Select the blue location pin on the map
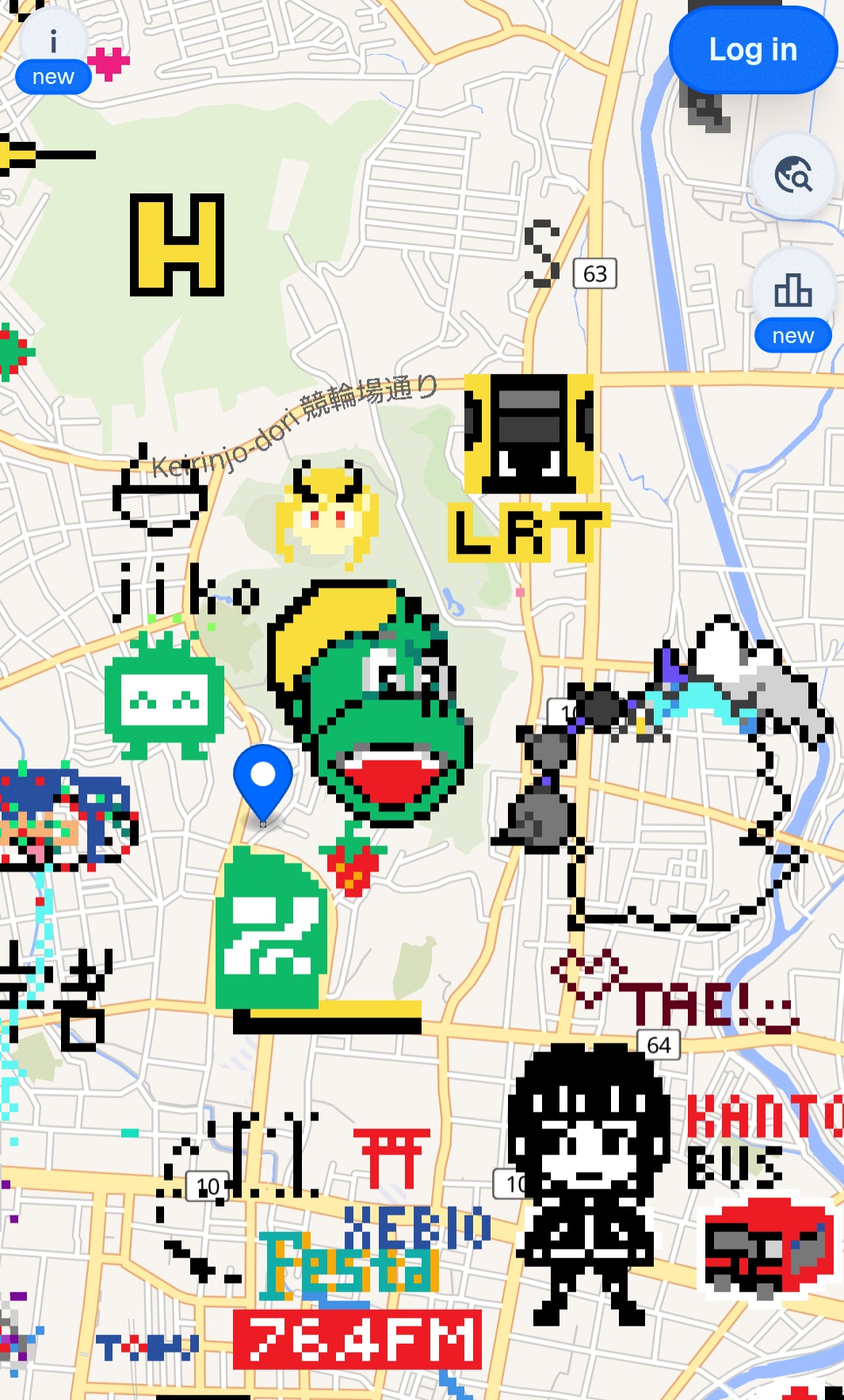This screenshot has width=844, height=1400. (x=263, y=777)
